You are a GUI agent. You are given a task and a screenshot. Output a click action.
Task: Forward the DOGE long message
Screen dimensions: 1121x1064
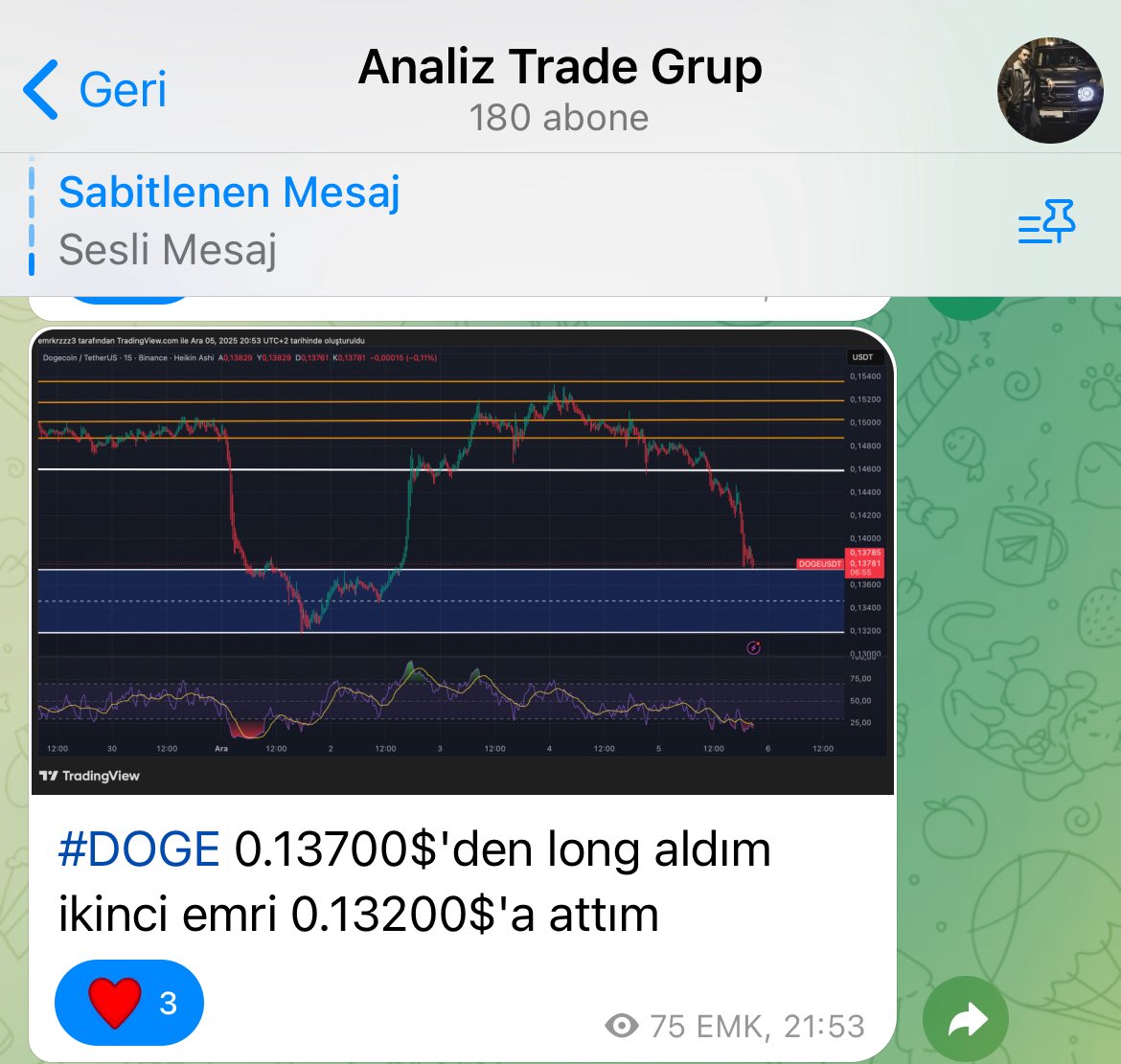click(x=966, y=1023)
